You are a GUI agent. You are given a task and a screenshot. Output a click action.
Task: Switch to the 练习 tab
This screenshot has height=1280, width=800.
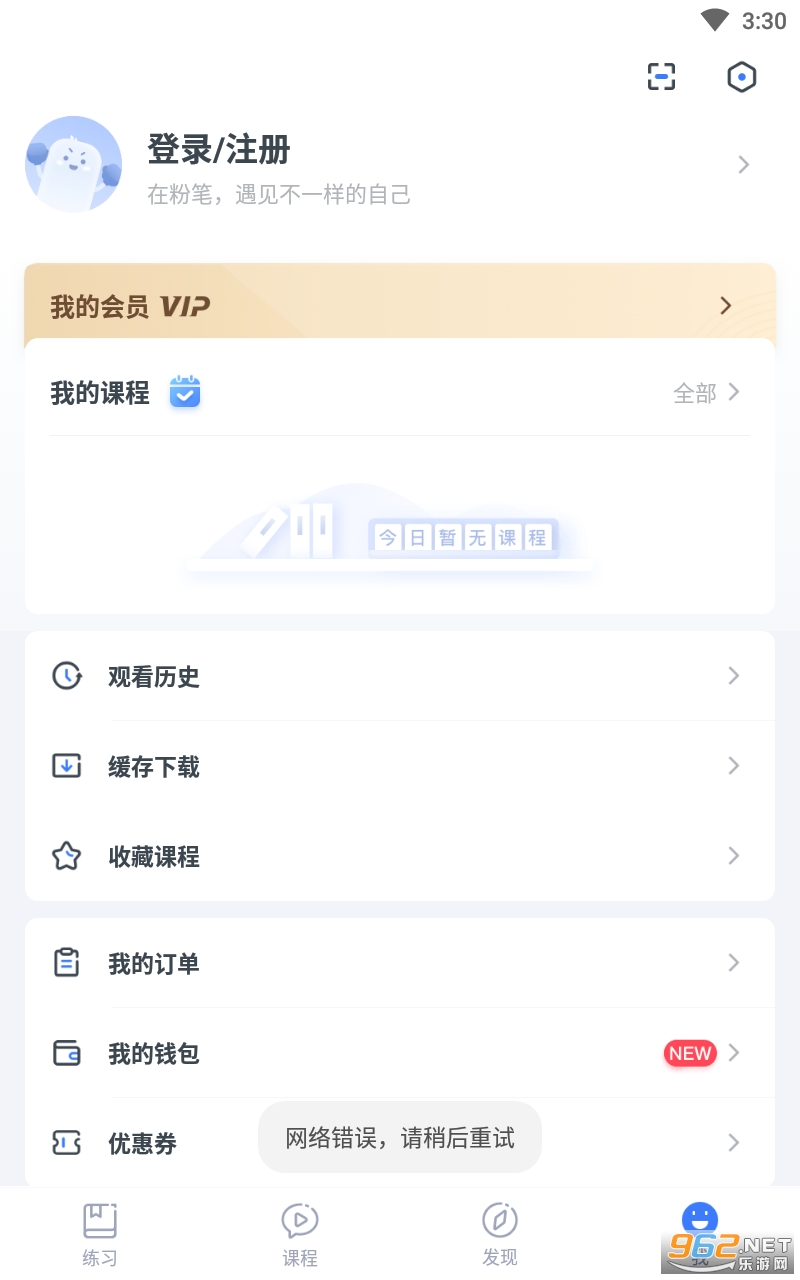(x=100, y=1234)
